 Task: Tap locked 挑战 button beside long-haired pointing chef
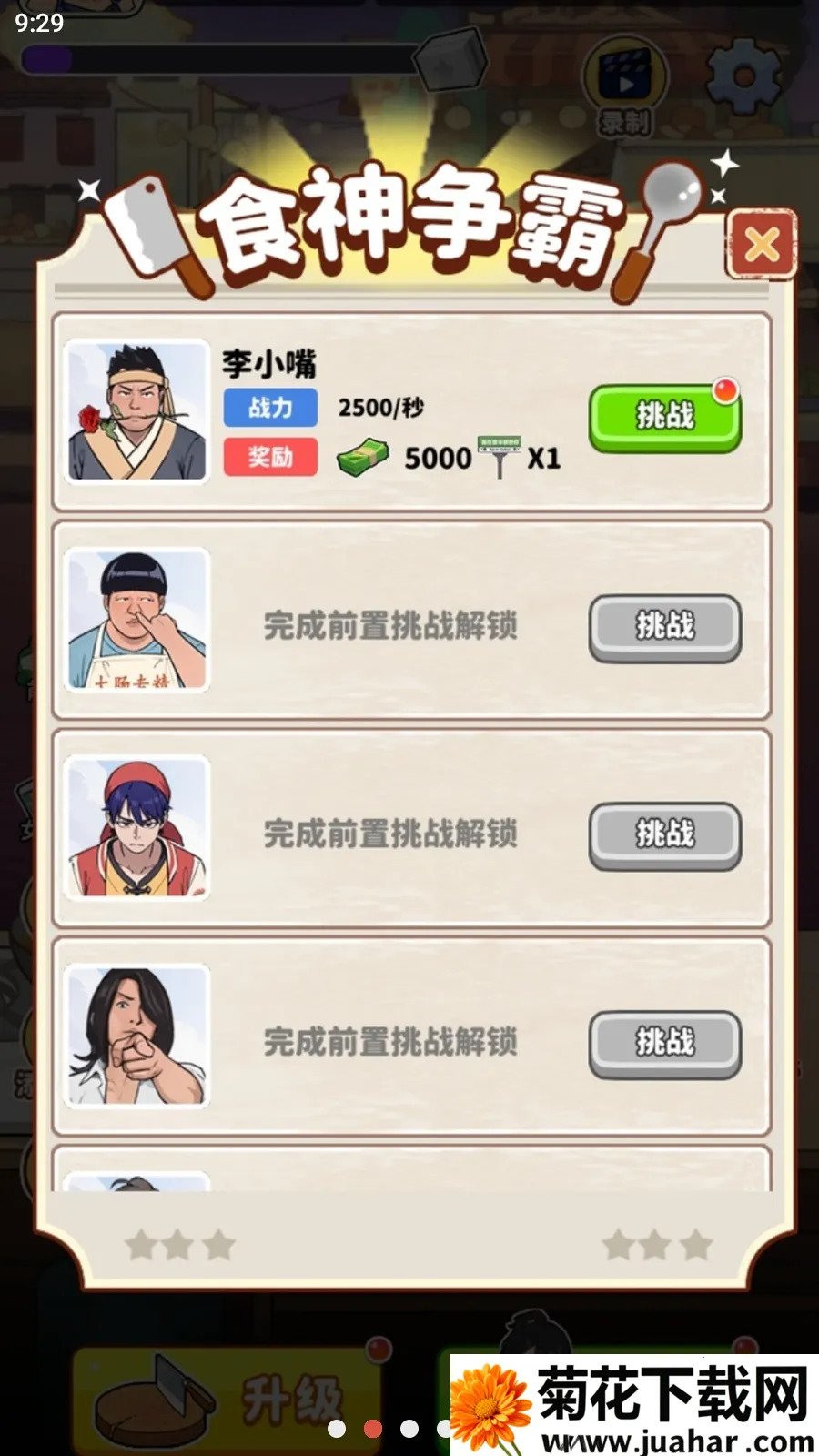(664, 1043)
